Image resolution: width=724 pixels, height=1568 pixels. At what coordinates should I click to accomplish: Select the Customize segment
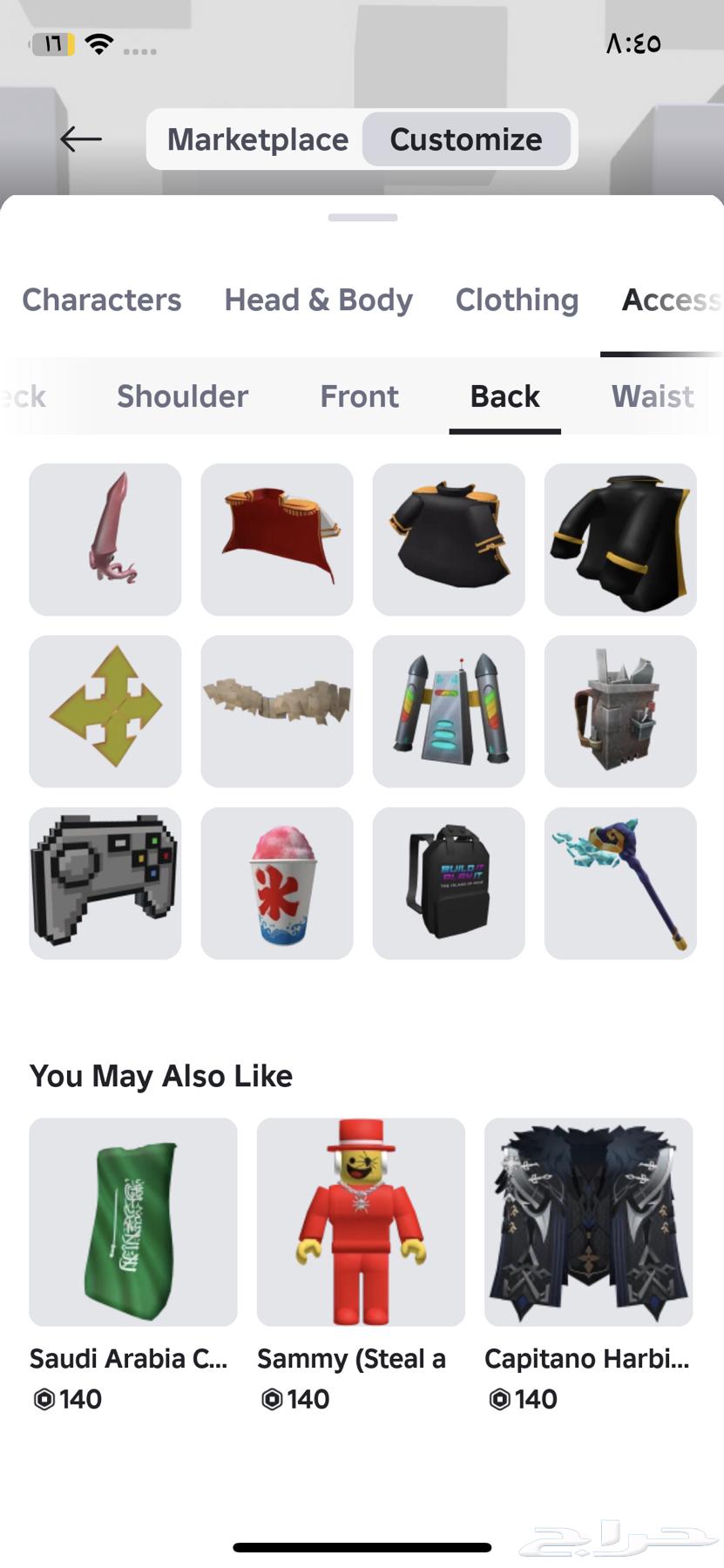(x=466, y=139)
